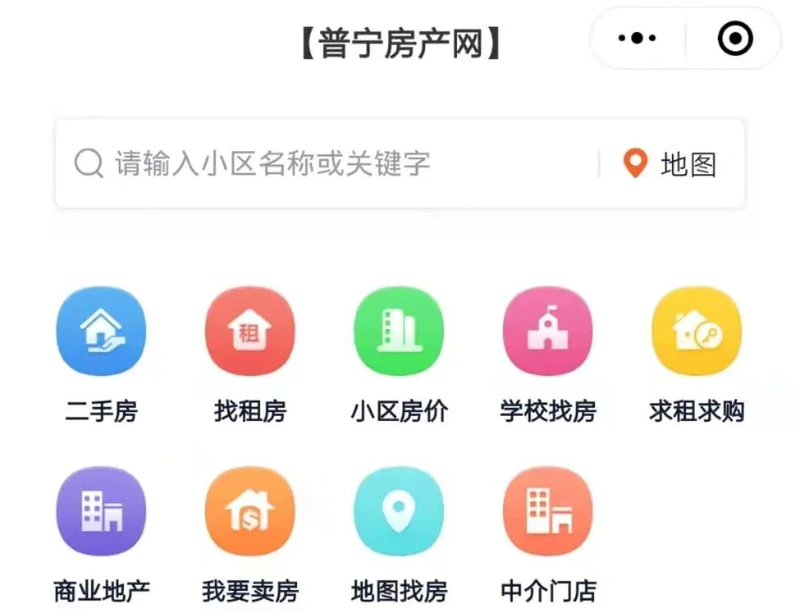The height and width of the screenshot is (610, 800).
Task: Open 地图找房 map house search
Action: click(x=398, y=511)
